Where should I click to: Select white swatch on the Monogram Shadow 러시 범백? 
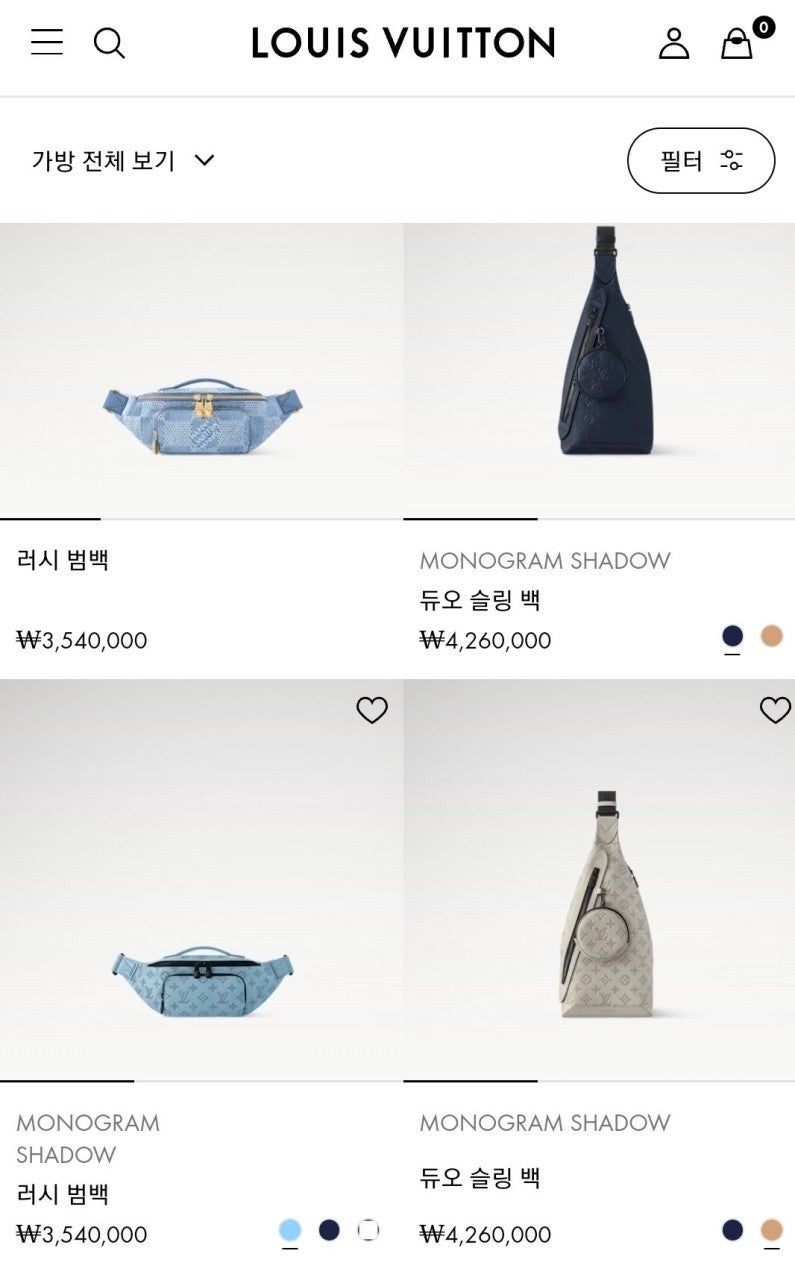pyautogui.click(x=368, y=1230)
